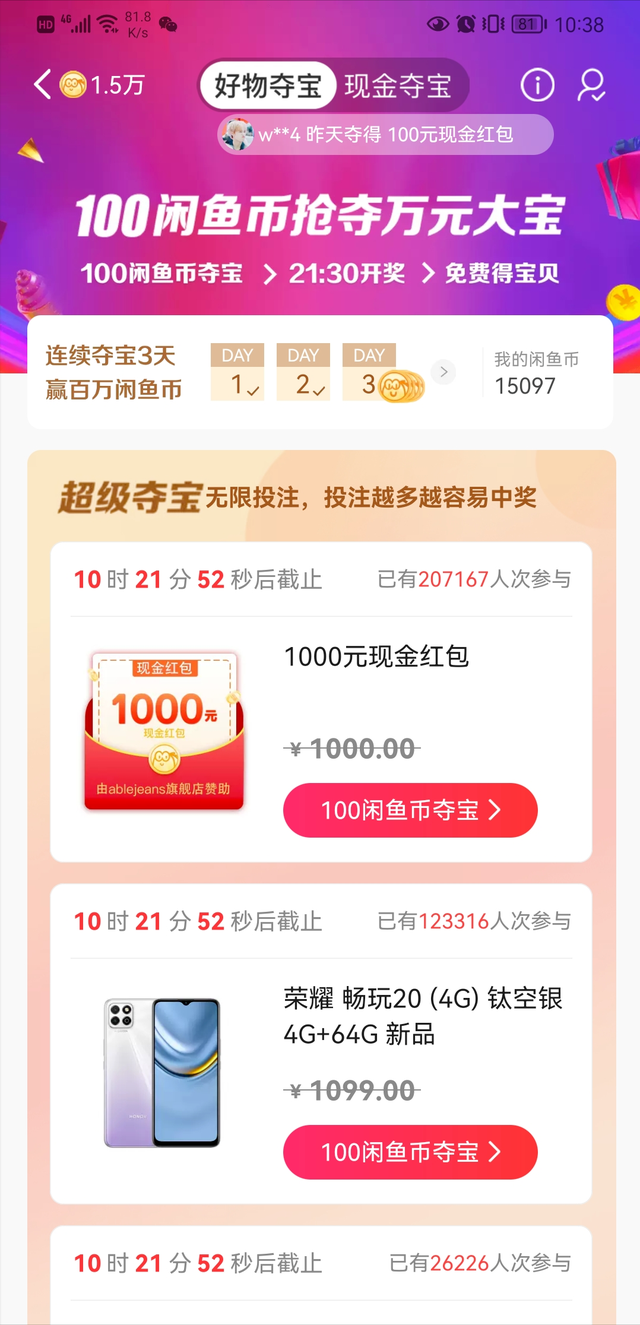This screenshot has width=640, height=1325.
Task: Open my participation records profile icon
Action: coord(591,86)
